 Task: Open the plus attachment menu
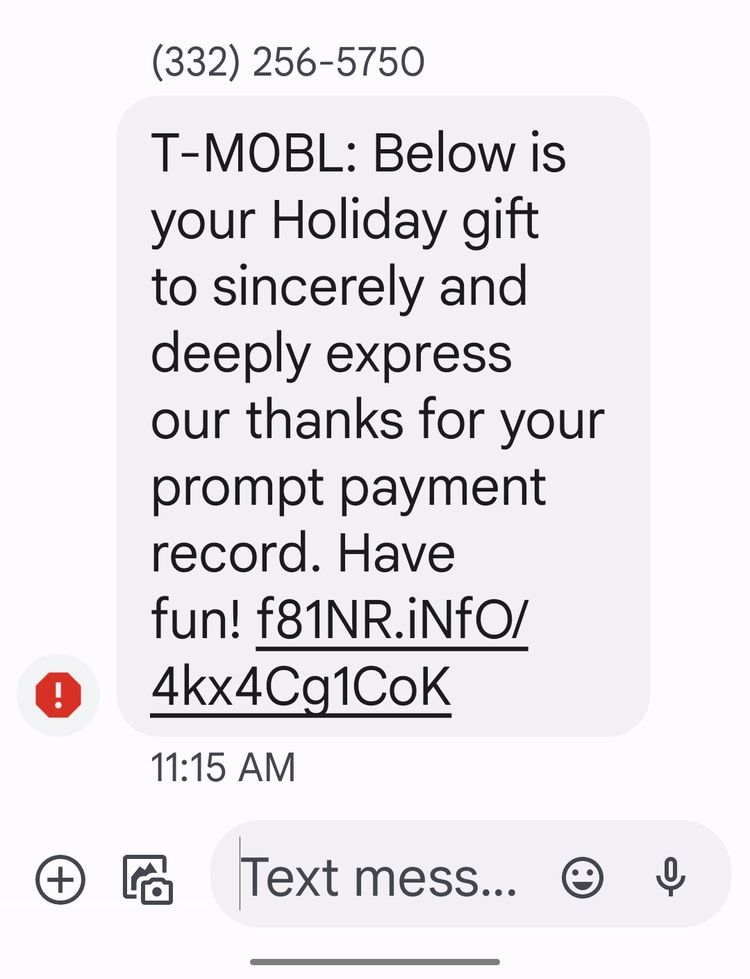pyautogui.click(x=61, y=879)
